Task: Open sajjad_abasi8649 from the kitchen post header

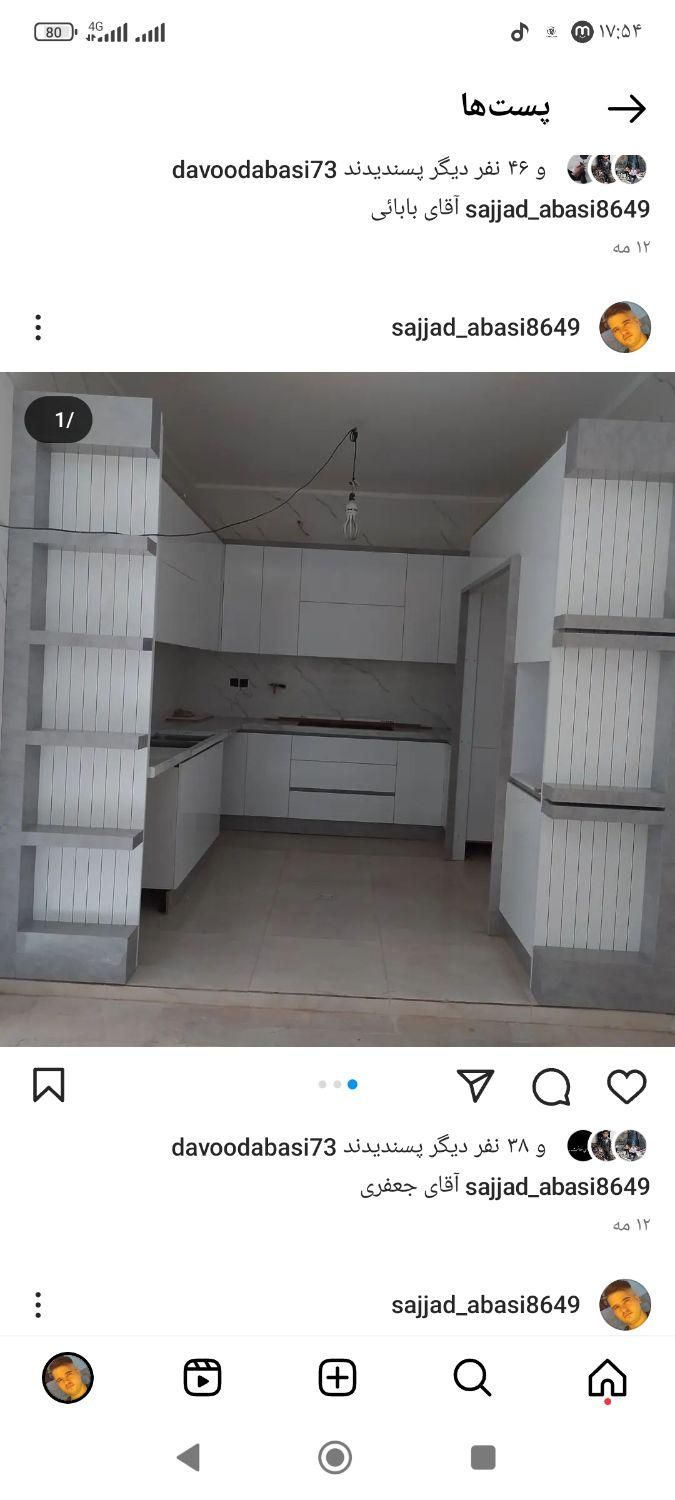Action: pyautogui.click(x=485, y=327)
